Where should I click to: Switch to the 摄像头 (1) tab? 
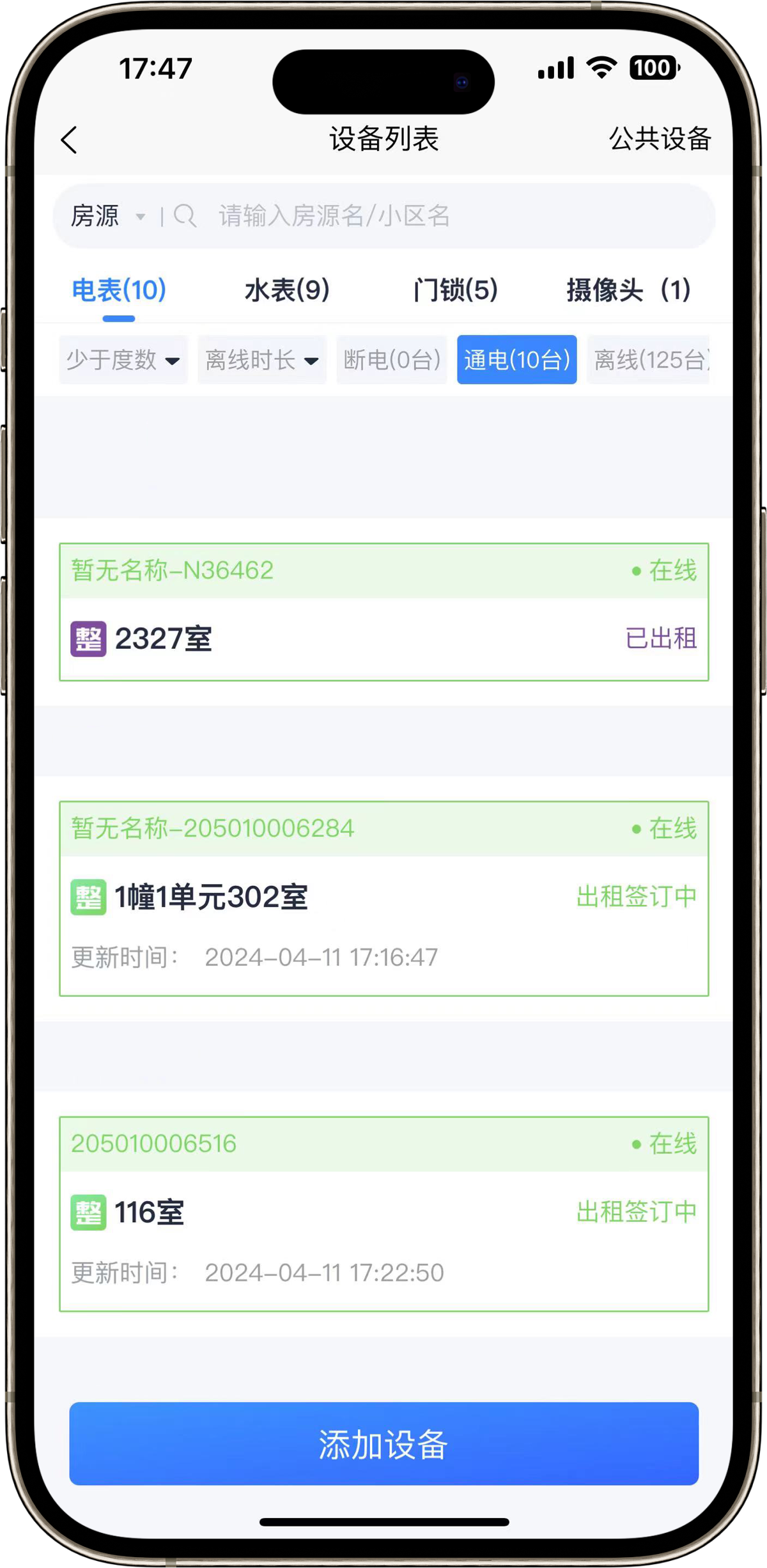pyautogui.click(x=628, y=290)
